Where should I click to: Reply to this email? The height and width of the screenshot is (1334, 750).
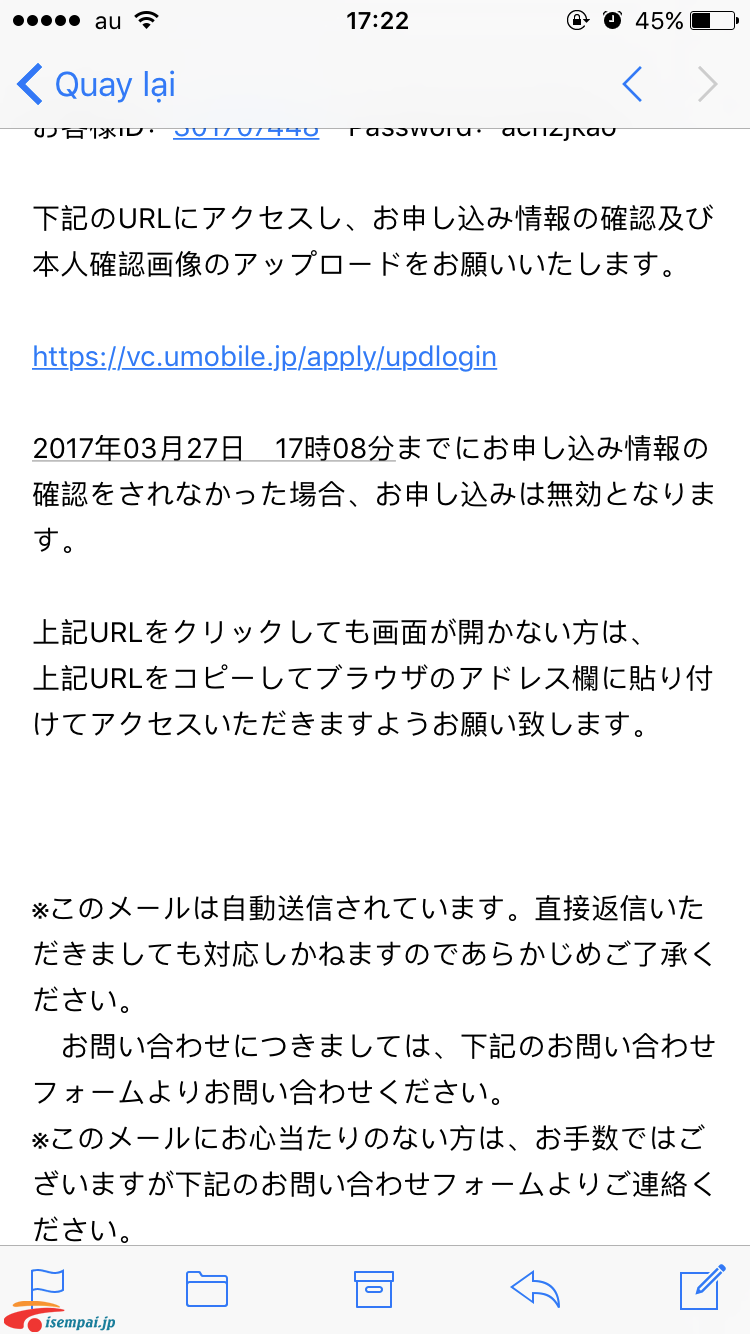tap(535, 1289)
